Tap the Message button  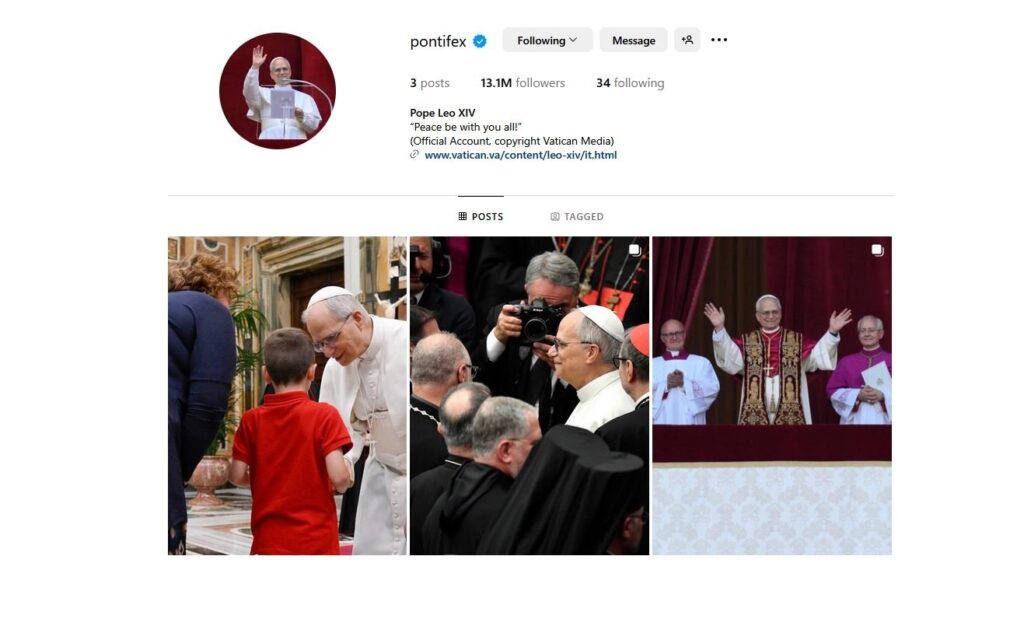coord(633,40)
